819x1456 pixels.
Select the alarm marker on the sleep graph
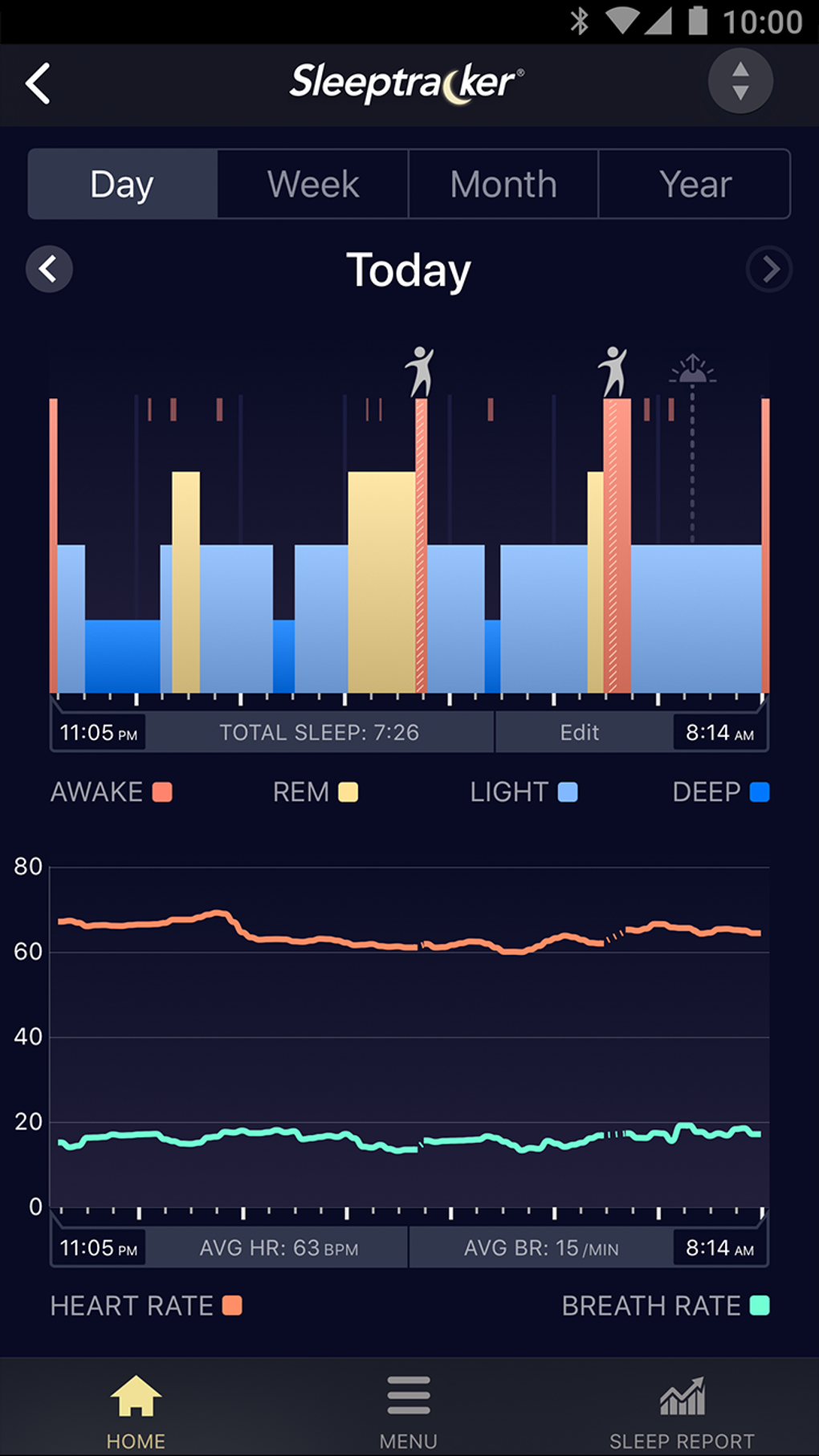click(x=693, y=371)
